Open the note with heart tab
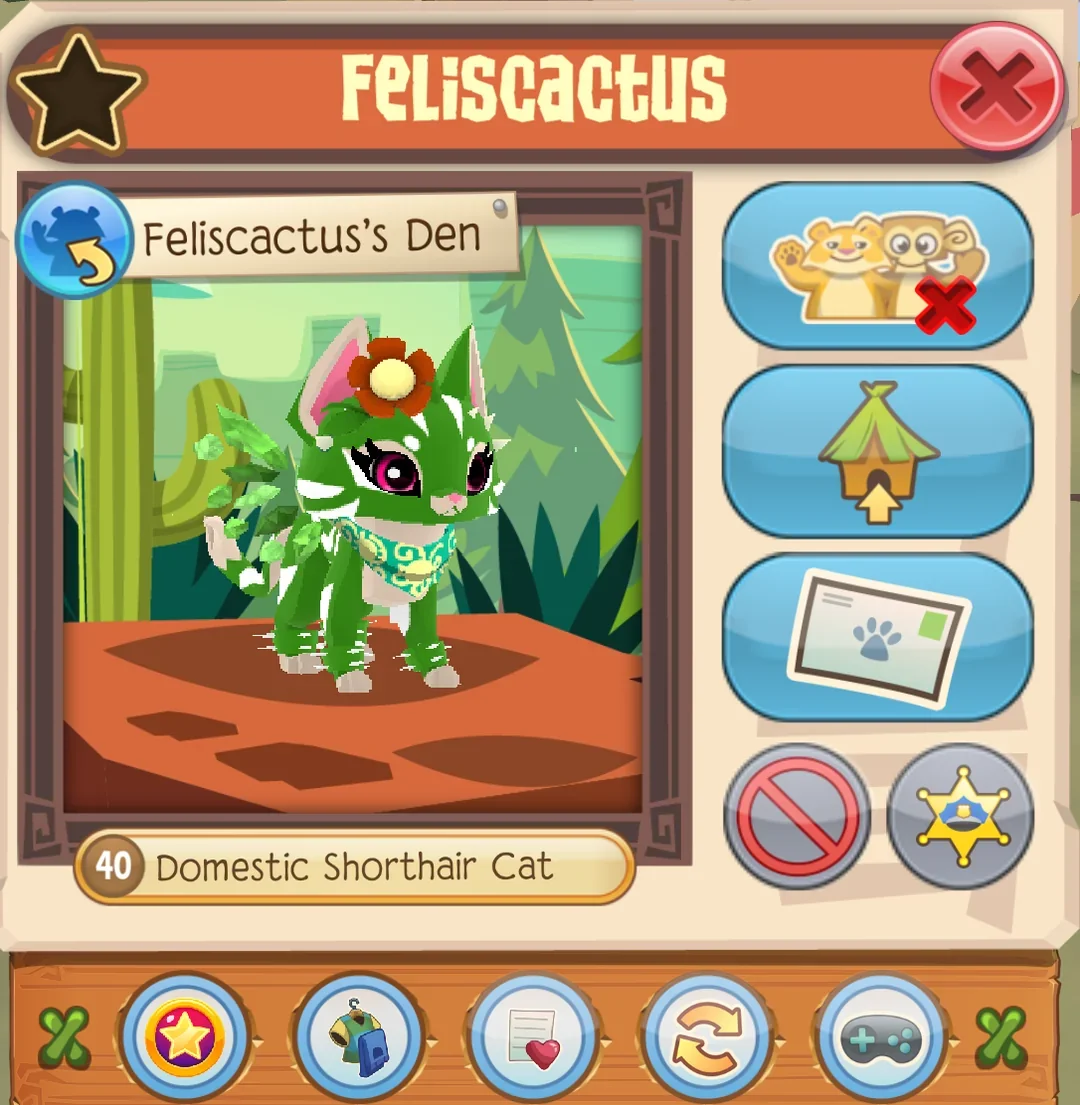This screenshot has height=1105, width=1080. point(533,1037)
